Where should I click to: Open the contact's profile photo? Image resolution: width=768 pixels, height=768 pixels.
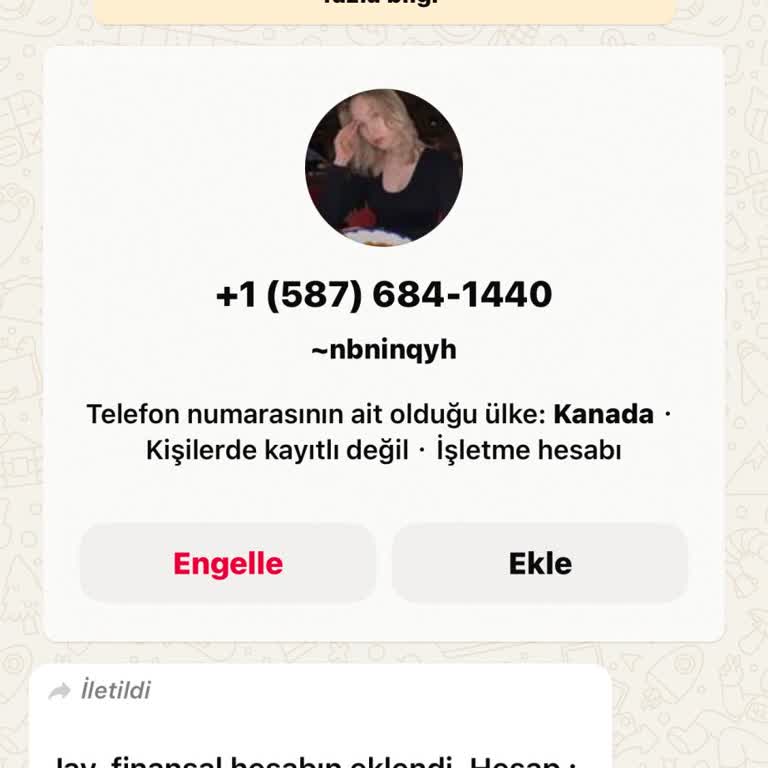pos(384,168)
